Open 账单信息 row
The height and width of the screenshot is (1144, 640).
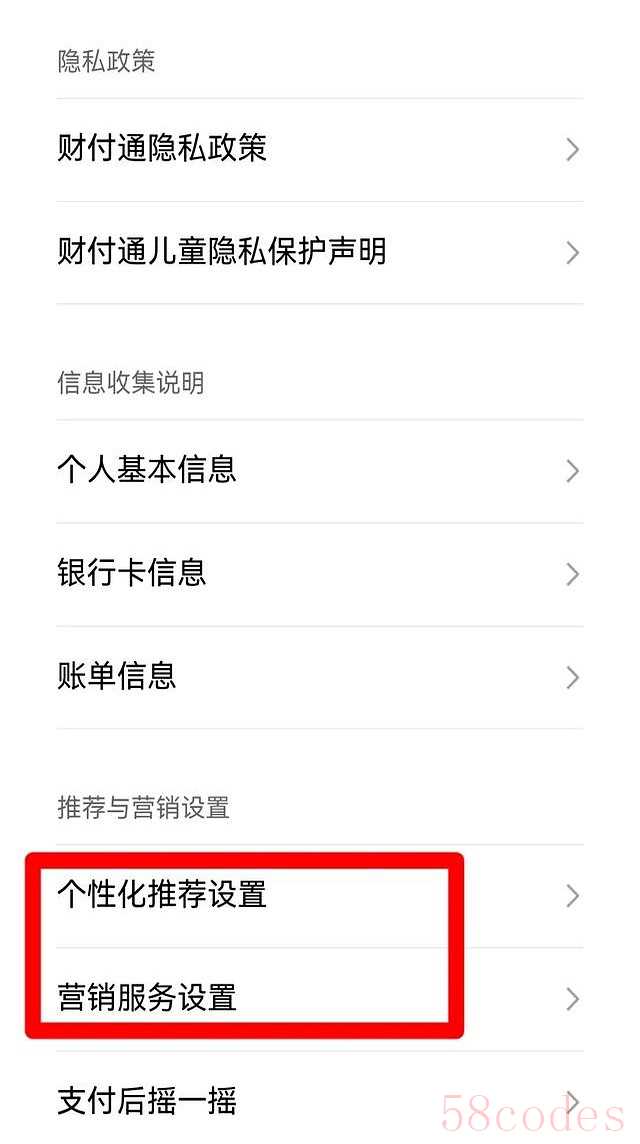[x=320, y=677]
